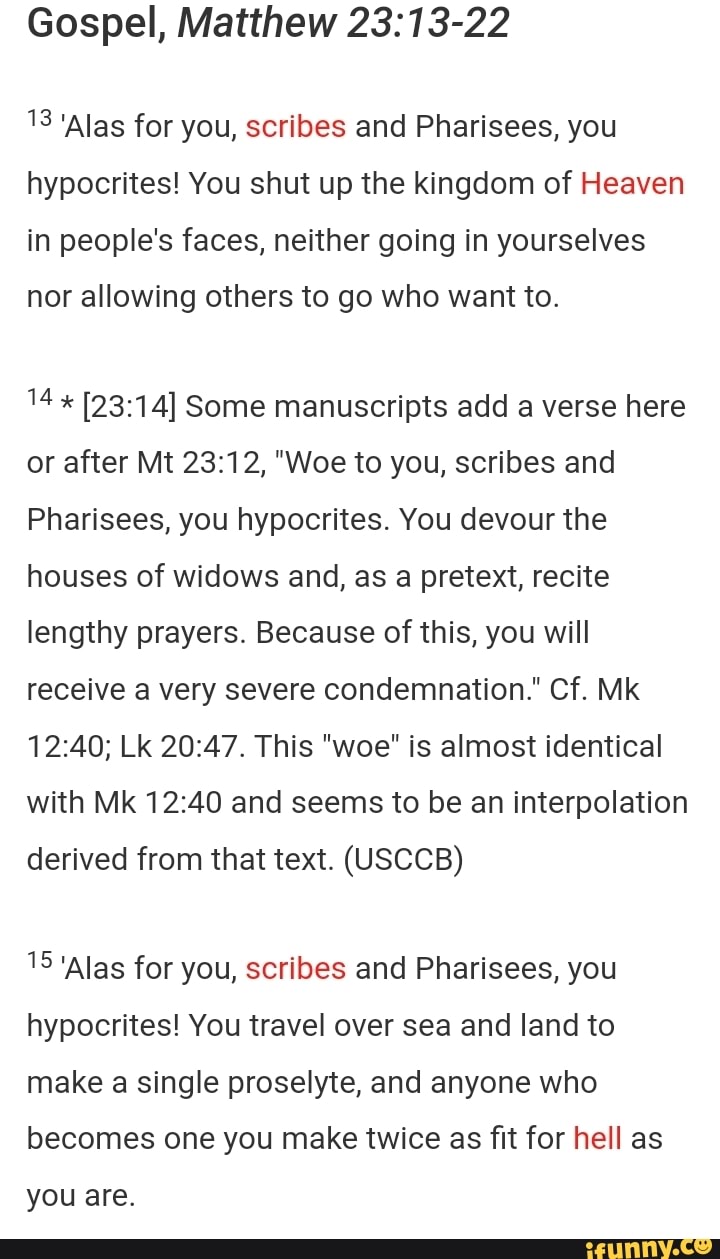Open the "scribes" link in verse 15
The image size is (720, 1259).
[x=296, y=969]
